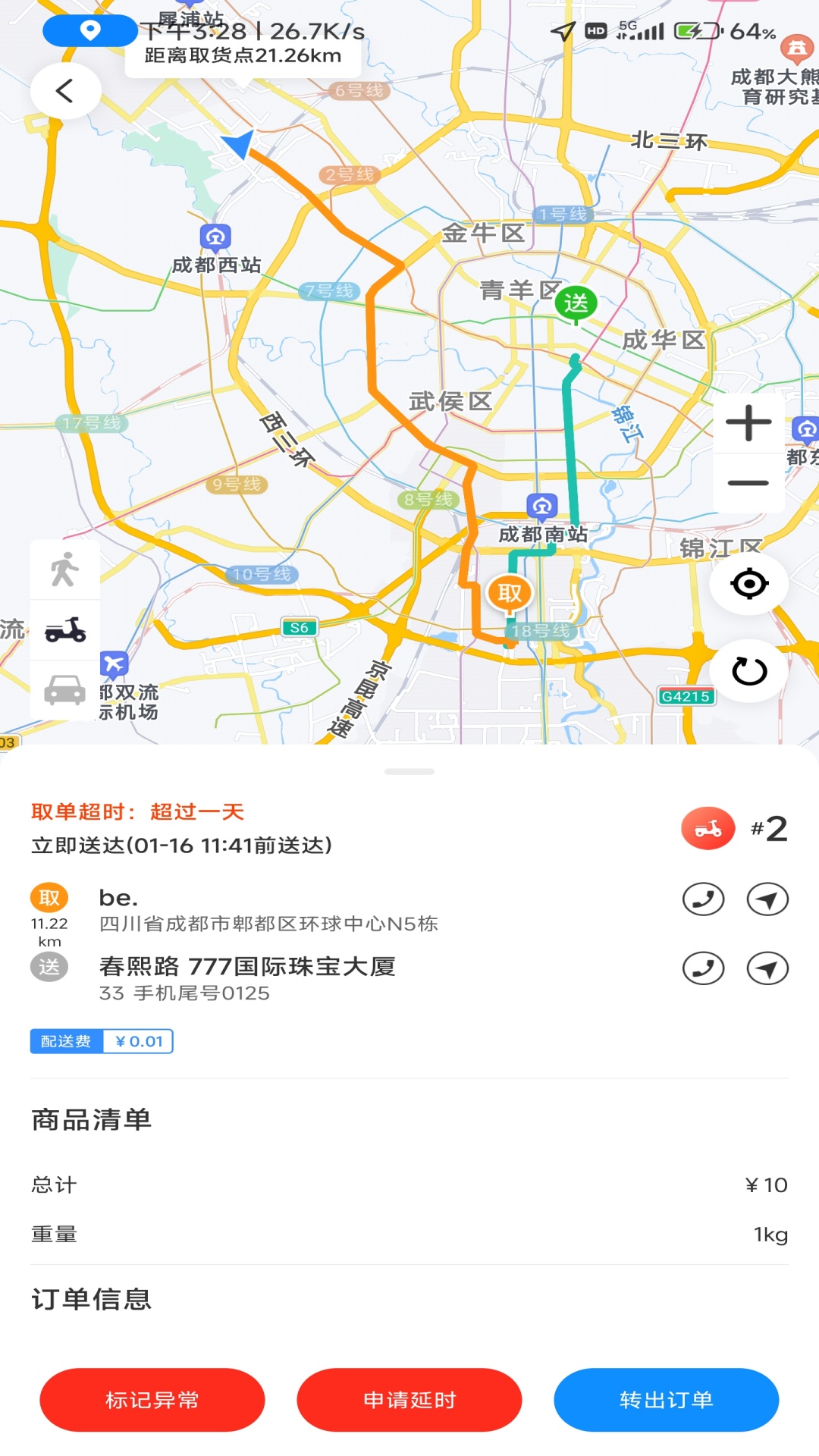Tap the 配送费 ¥0.01 fee tag

tap(102, 1041)
